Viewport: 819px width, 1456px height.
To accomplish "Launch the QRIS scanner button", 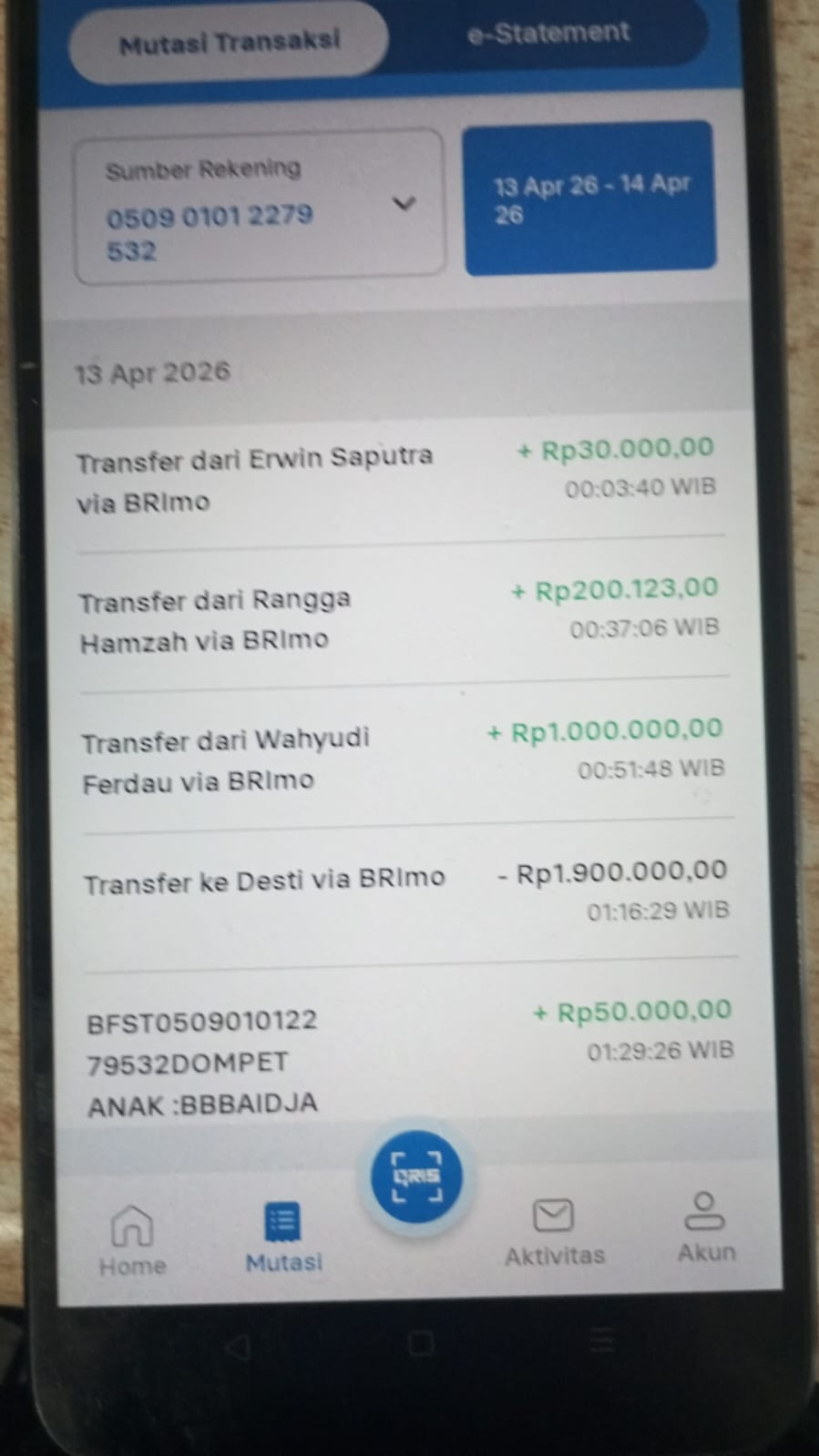I will tap(417, 1176).
